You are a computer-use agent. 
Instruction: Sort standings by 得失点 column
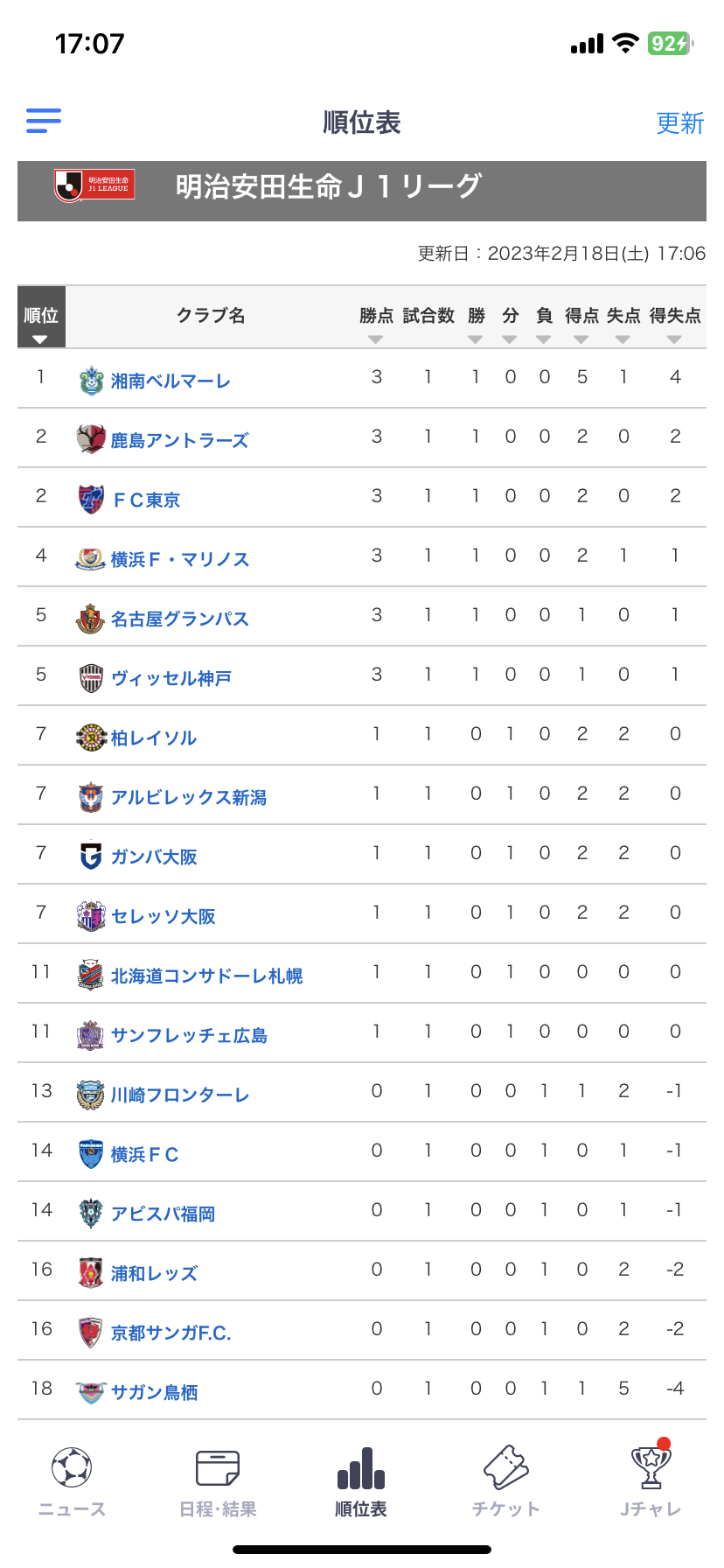pos(675,322)
